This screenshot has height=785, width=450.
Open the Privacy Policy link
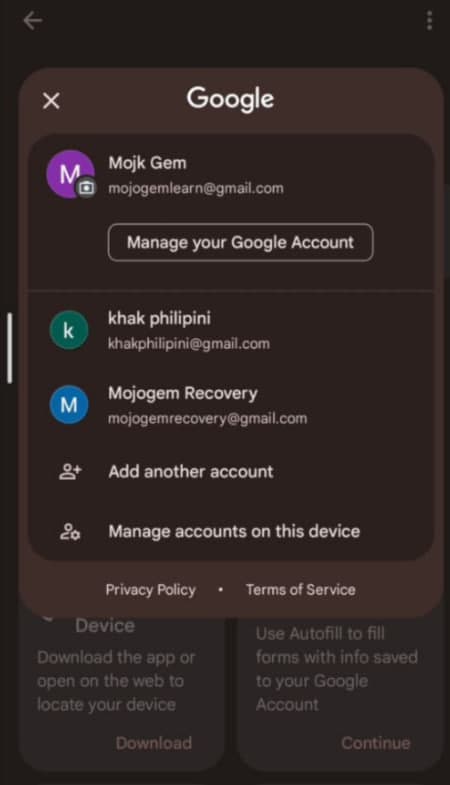click(x=151, y=590)
